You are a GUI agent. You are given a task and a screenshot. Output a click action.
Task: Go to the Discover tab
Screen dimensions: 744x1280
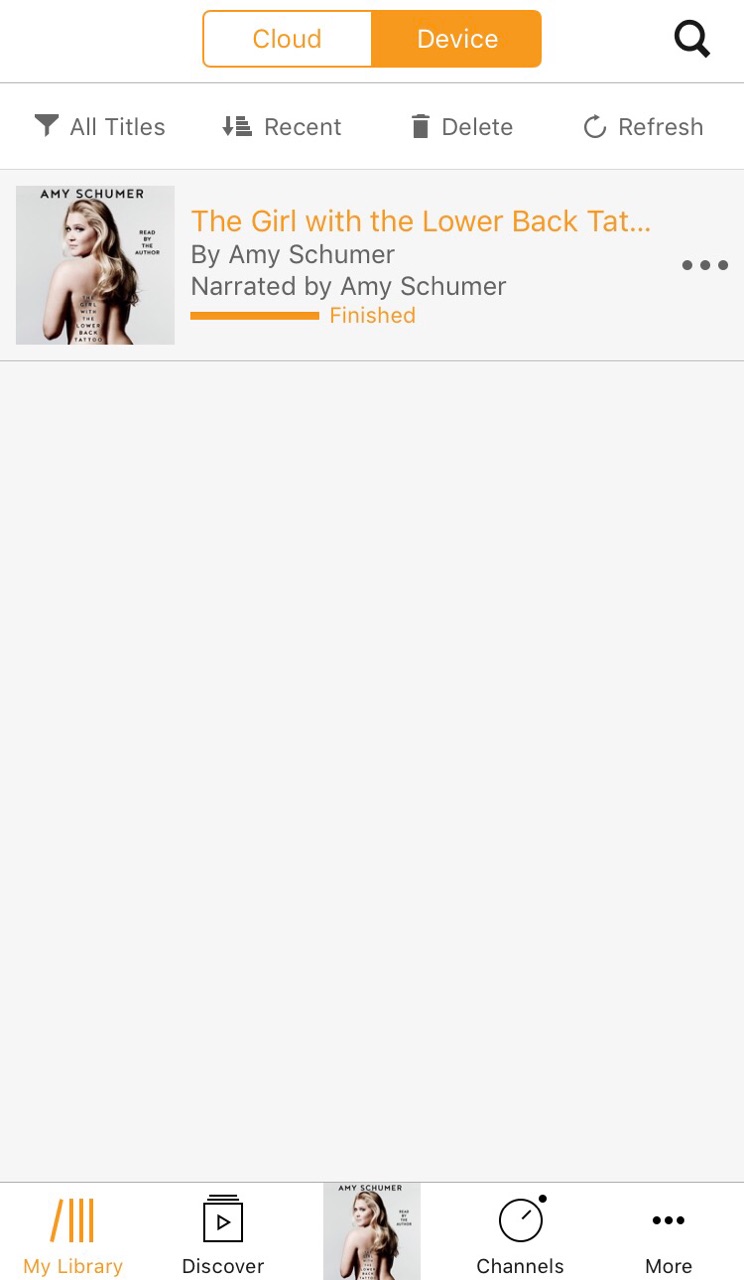223,1234
